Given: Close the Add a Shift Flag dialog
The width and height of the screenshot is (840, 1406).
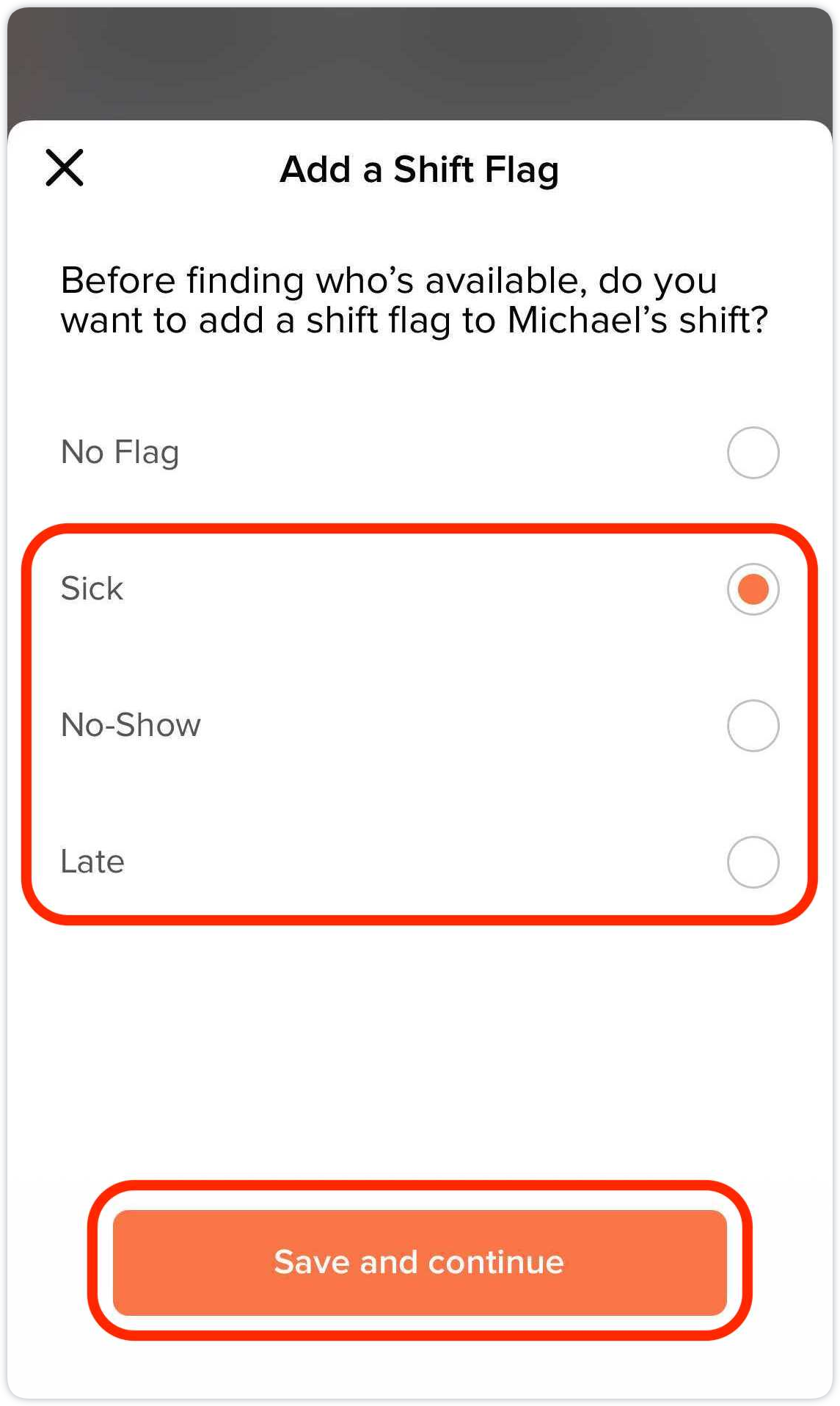Looking at the screenshot, I should coord(65,168).
